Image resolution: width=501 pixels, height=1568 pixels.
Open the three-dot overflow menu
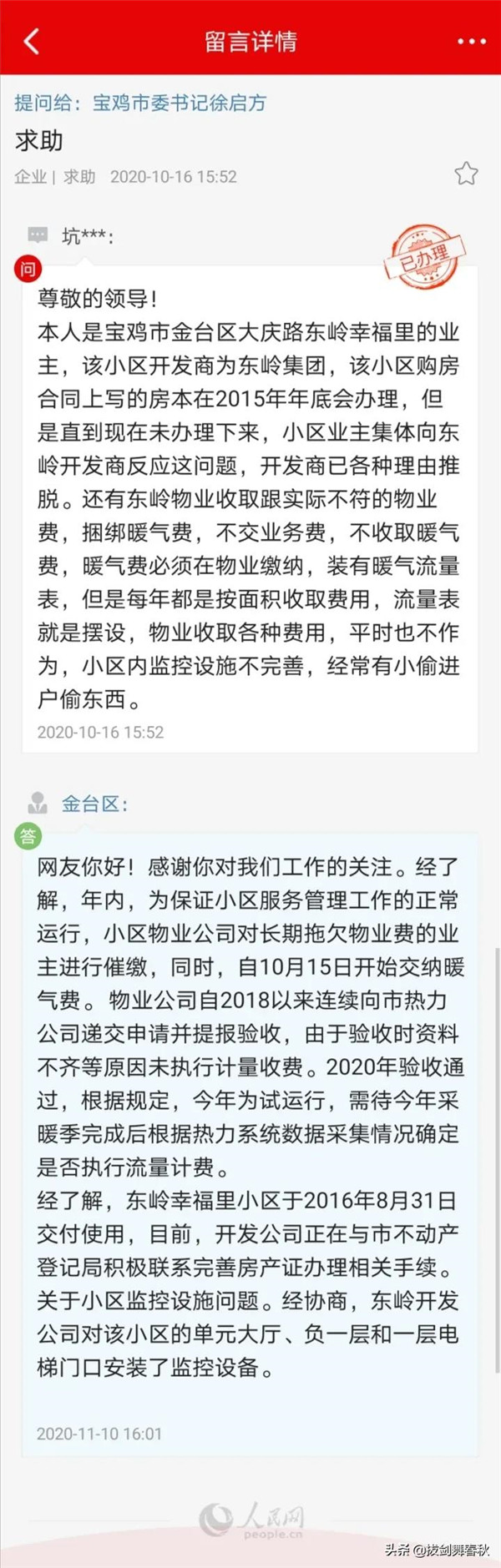click(471, 41)
